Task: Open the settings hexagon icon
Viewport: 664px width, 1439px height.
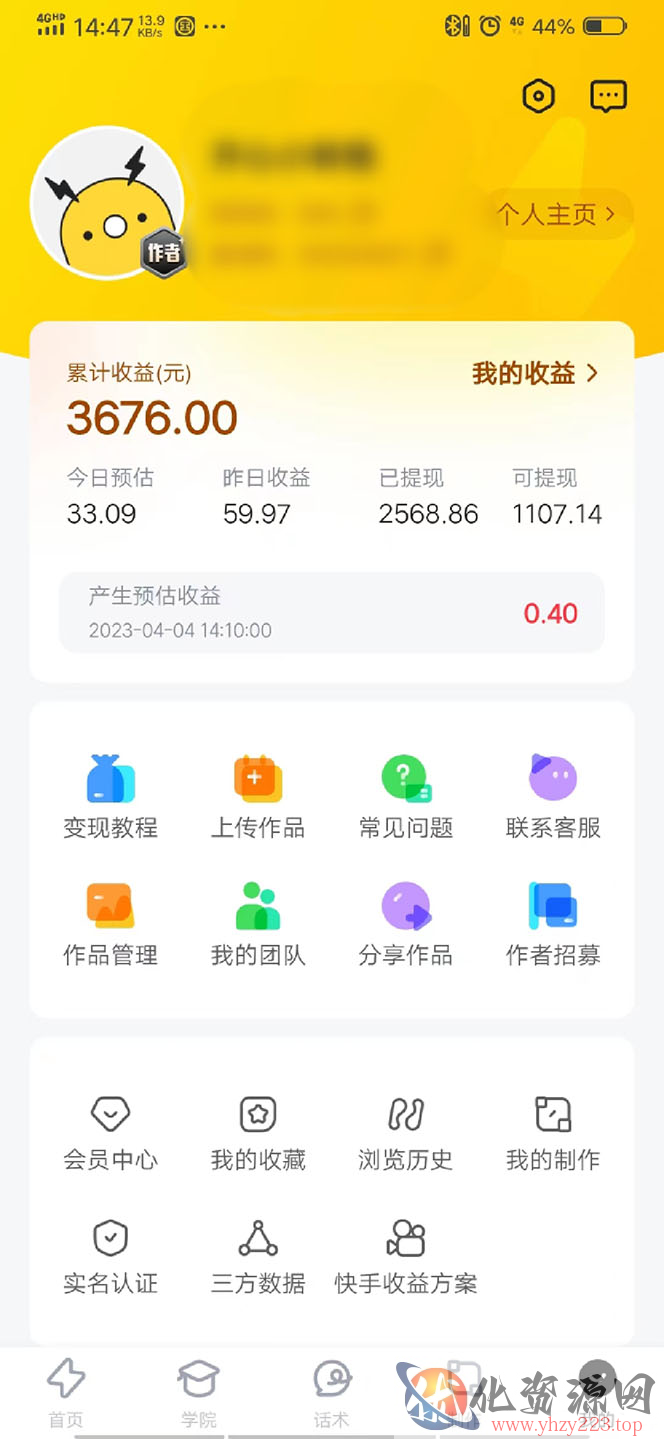Action: pyautogui.click(x=538, y=96)
